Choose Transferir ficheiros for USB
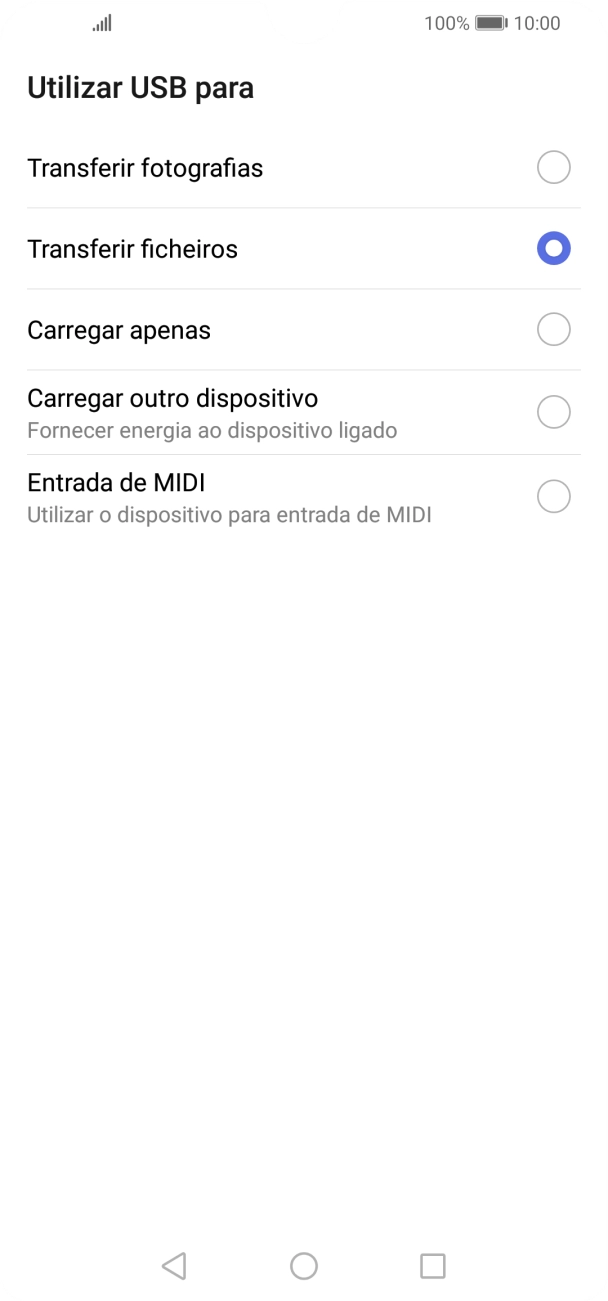Viewport: 608px width, 1301px height. click(x=553, y=248)
